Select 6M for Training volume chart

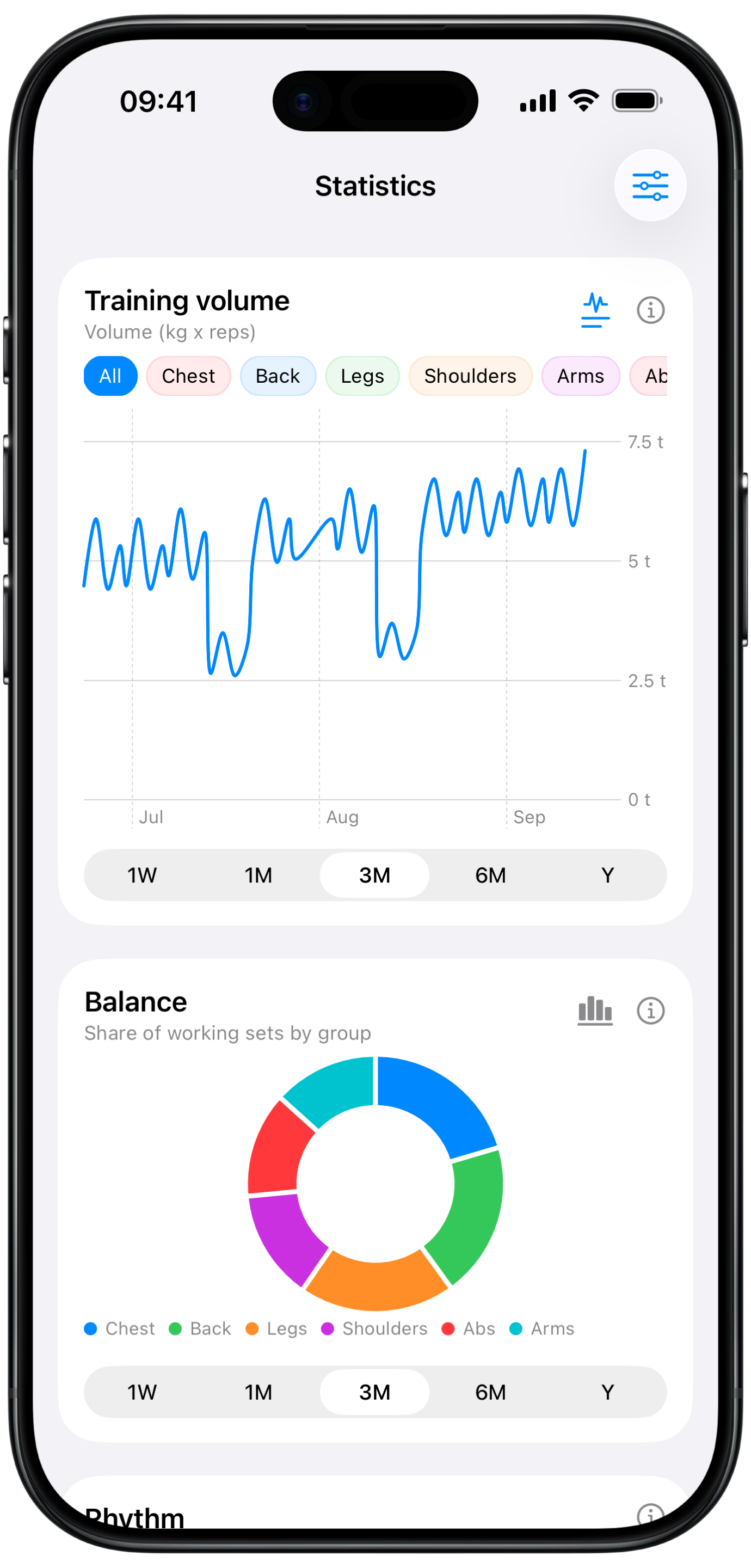click(x=490, y=875)
